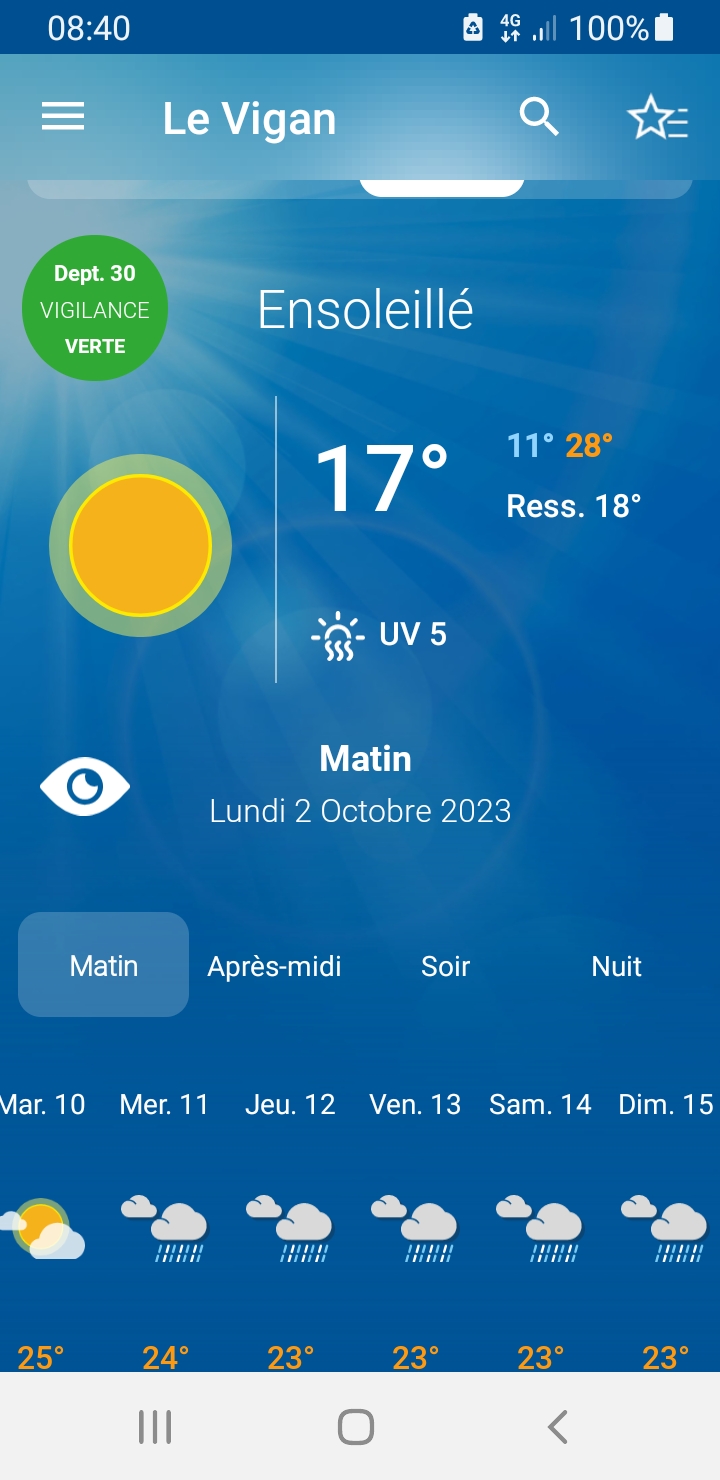Open the search icon
The width and height of the screenshot is (720, 1480).
pos(539,117)
